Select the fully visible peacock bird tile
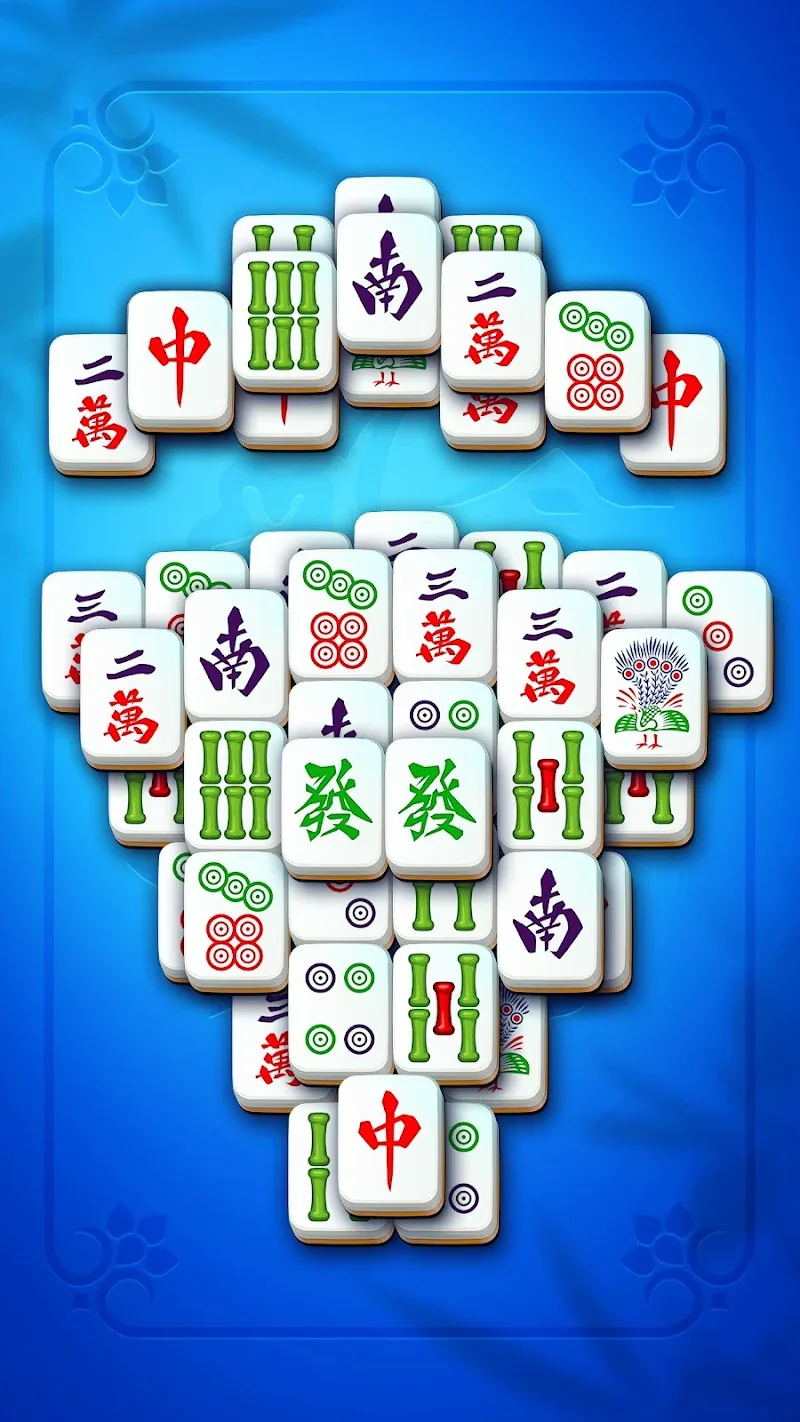This screenshot has width=800, height=1422. pos(652,695)
